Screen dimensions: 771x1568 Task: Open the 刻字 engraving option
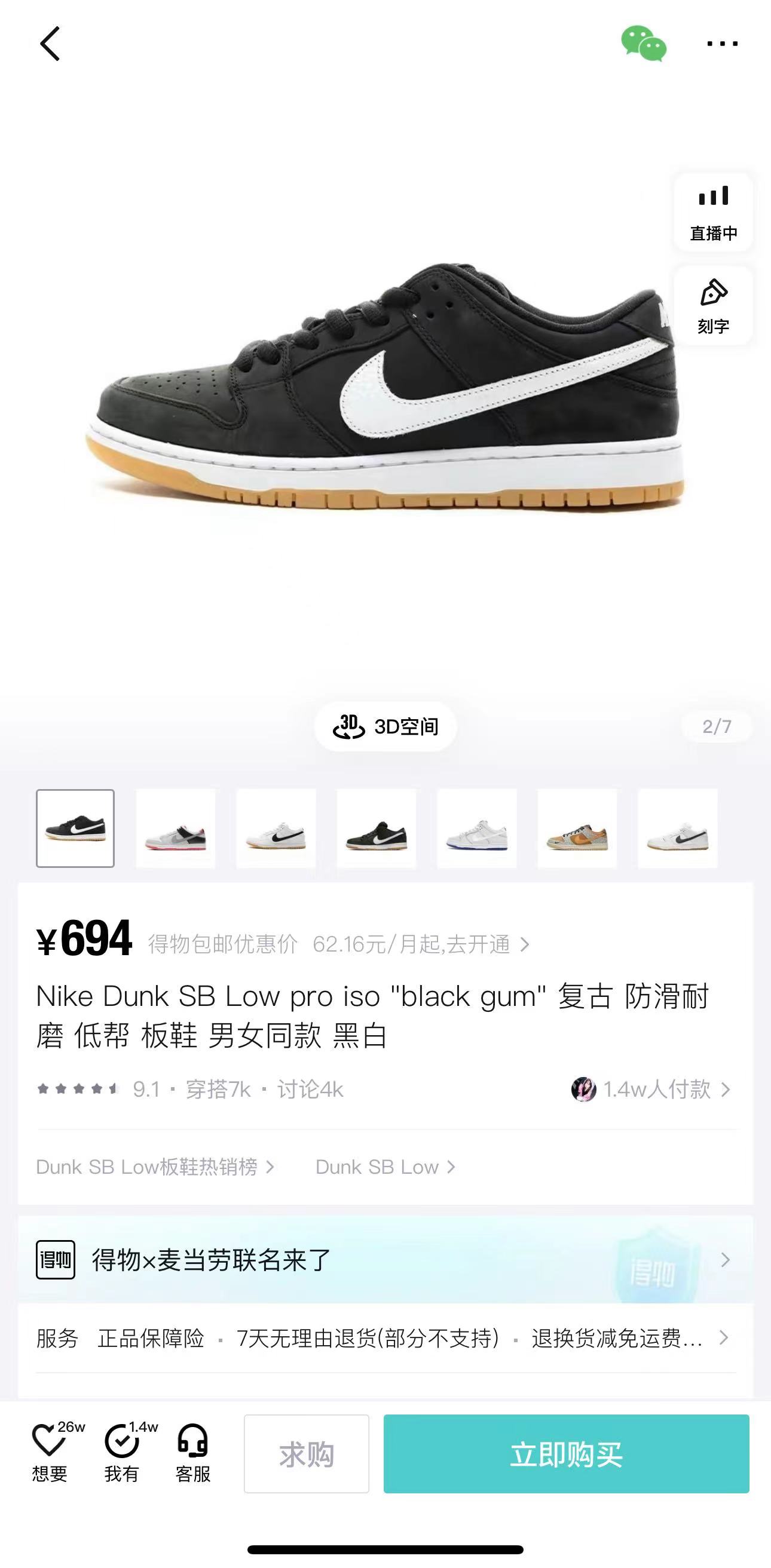click(x=713, y=306)
